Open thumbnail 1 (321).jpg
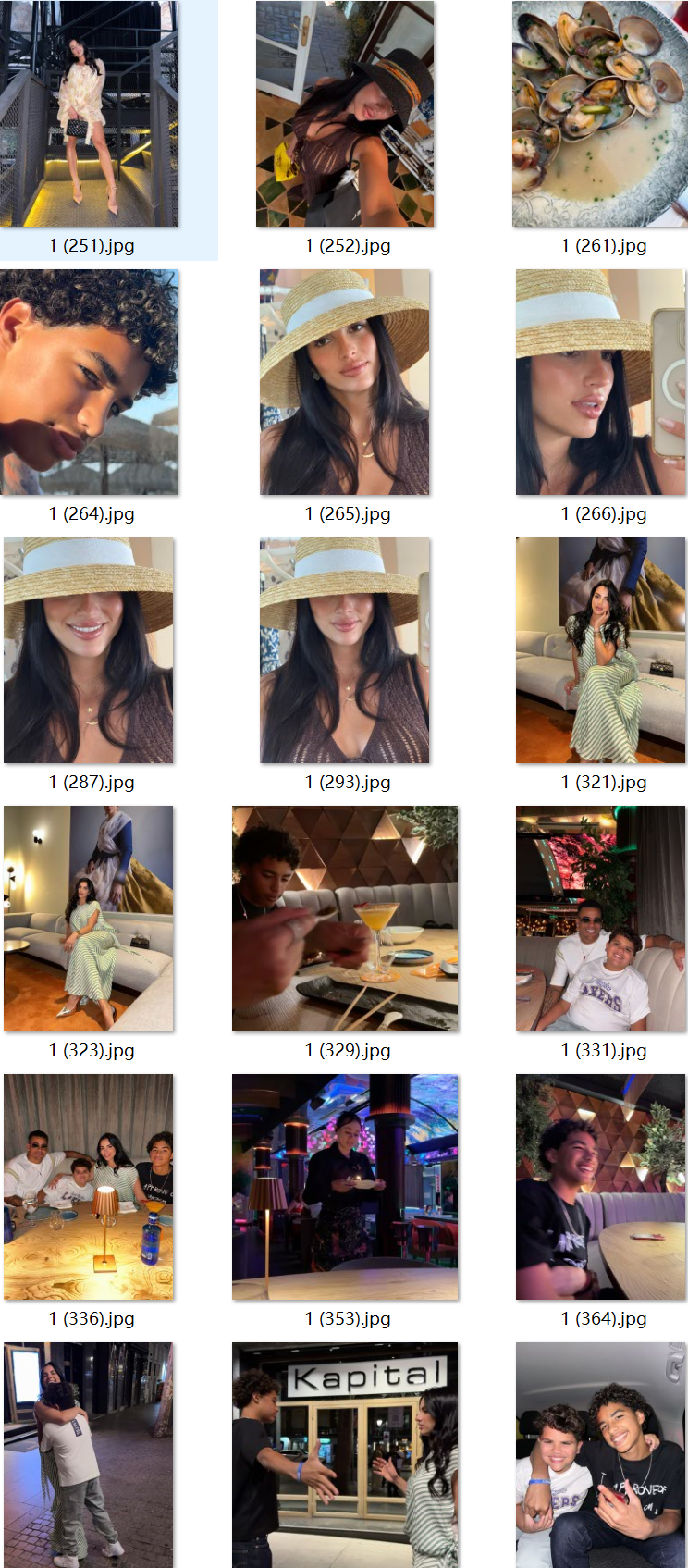 (601, 650)
